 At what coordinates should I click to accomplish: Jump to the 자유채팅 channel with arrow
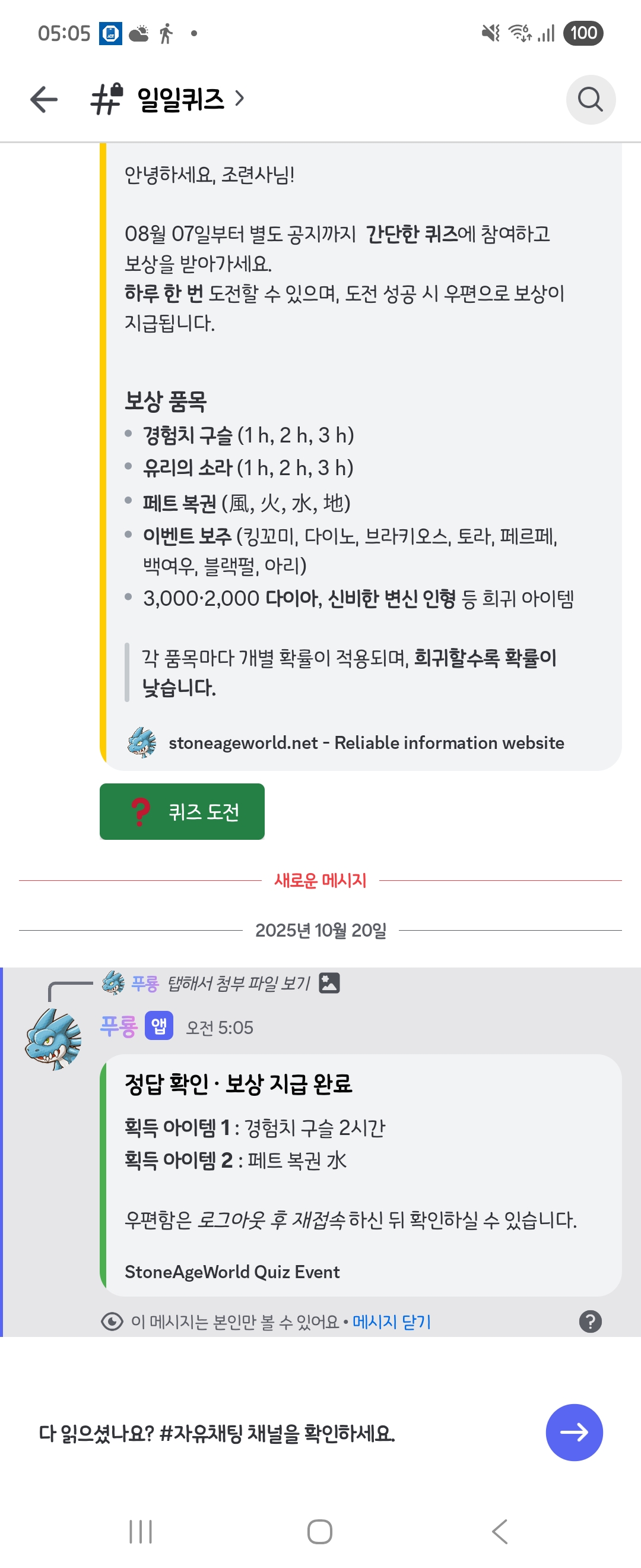[x=573, y=1432]
